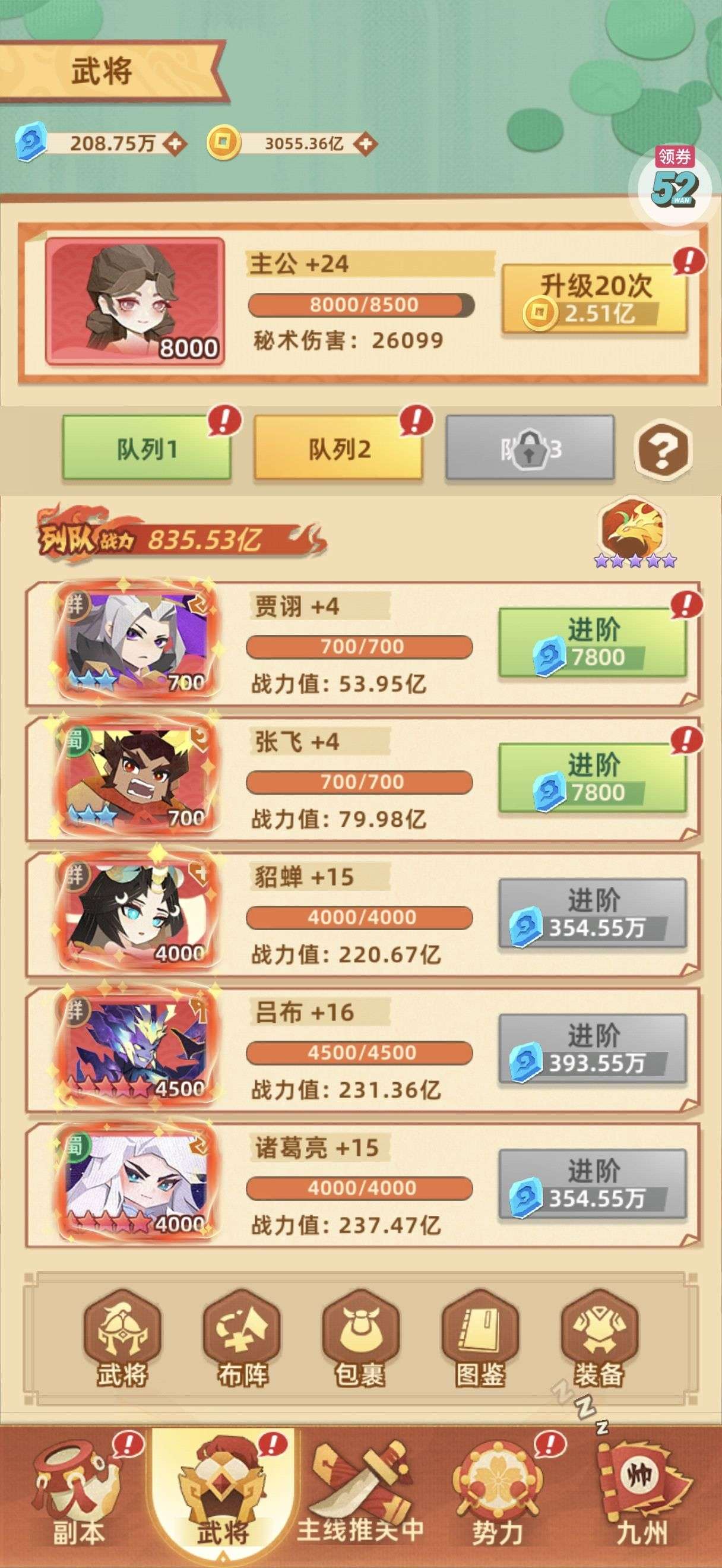Add more gold coins via plus icon
This screenshot has width=722, height=1568.
coord(365,144)
